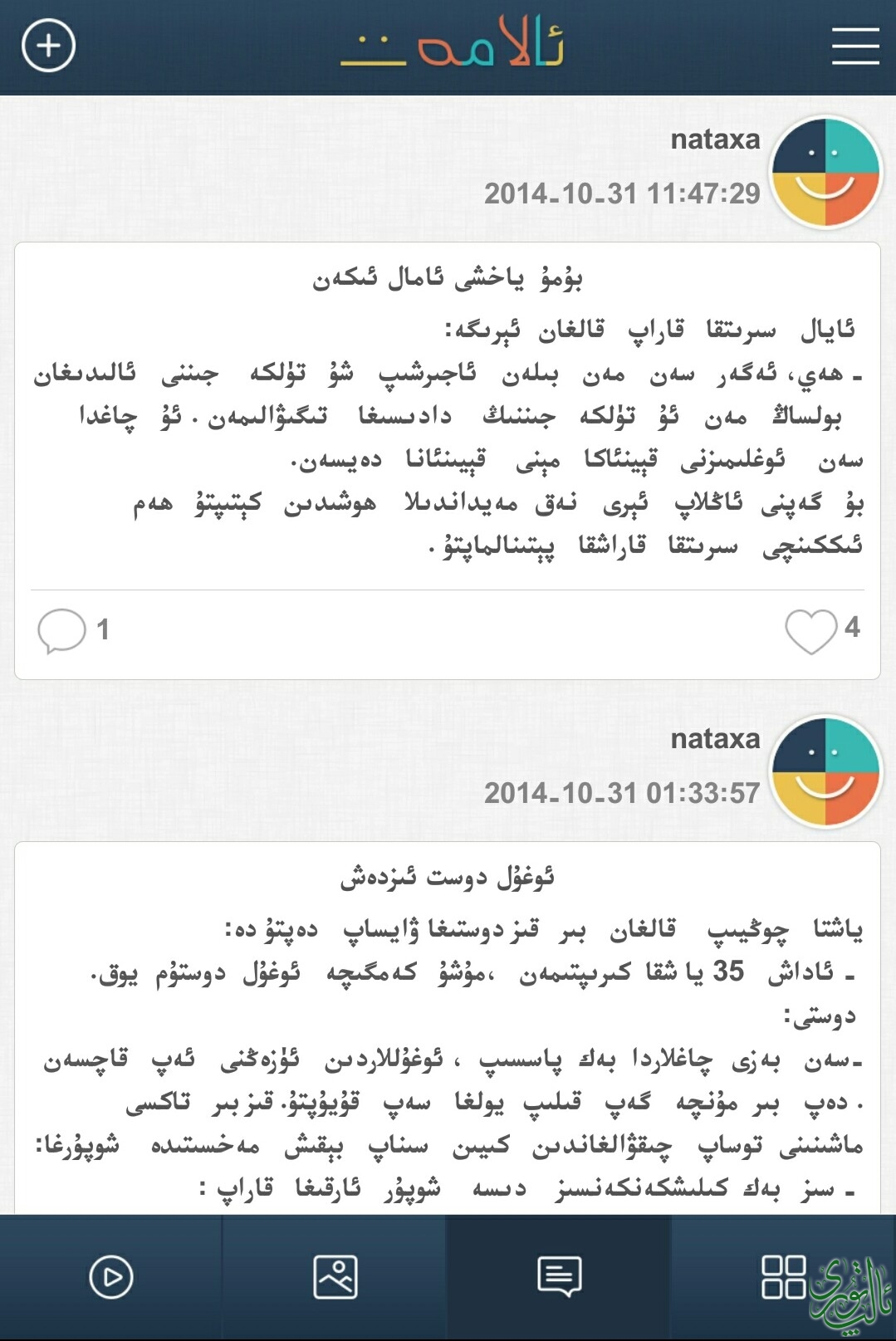
Task: Switch to the pictures tab
Action: point(335,1277)
